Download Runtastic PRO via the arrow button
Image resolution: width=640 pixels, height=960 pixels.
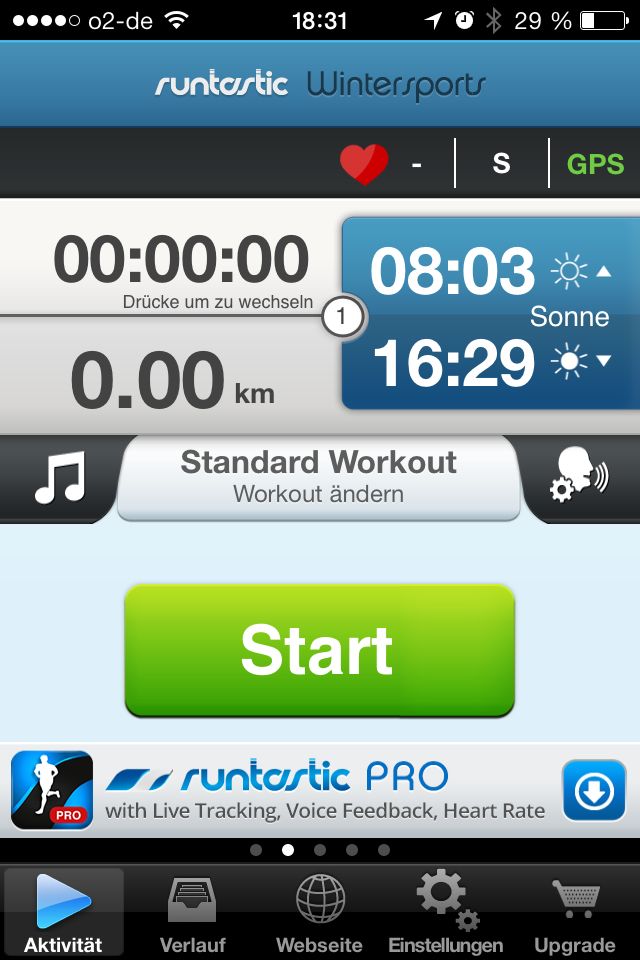(594, 791)
